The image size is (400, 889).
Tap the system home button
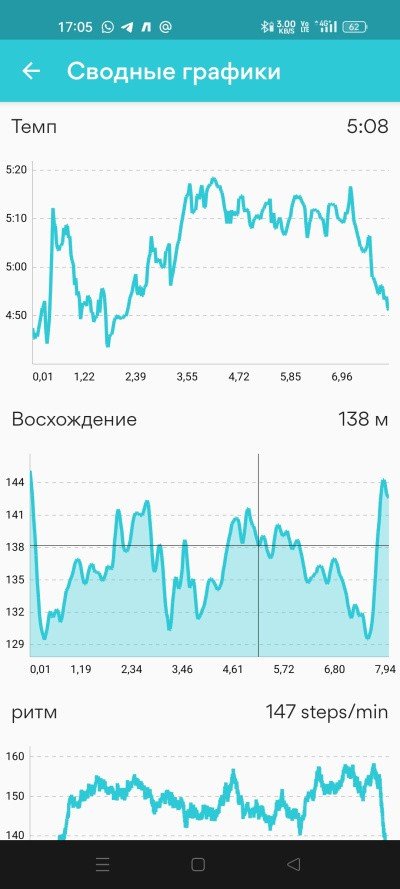click(198, 864)
